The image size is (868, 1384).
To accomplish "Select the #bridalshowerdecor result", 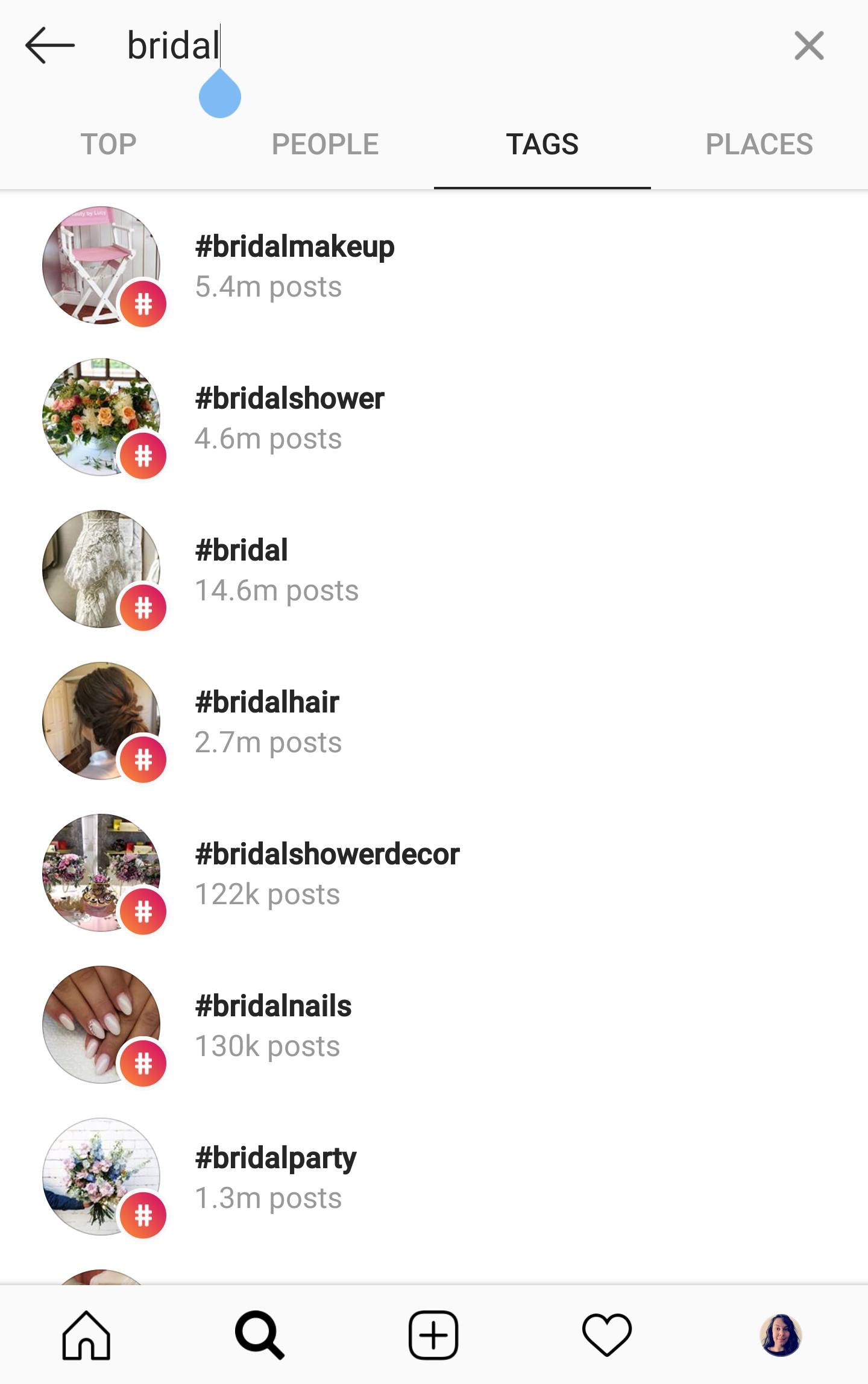I will point(327,873).
